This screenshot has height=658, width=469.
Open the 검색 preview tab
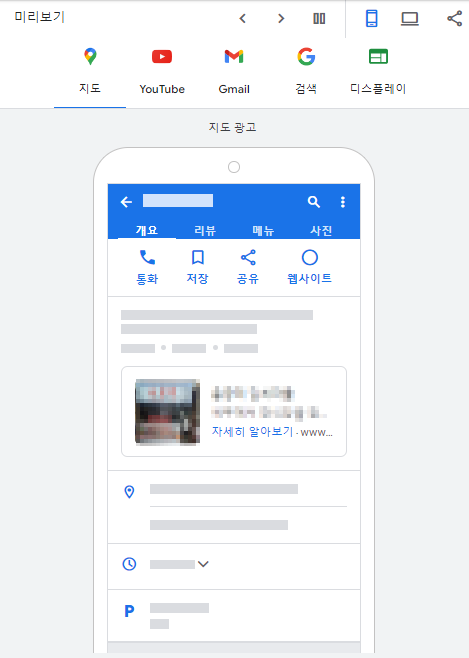point(306,72)
